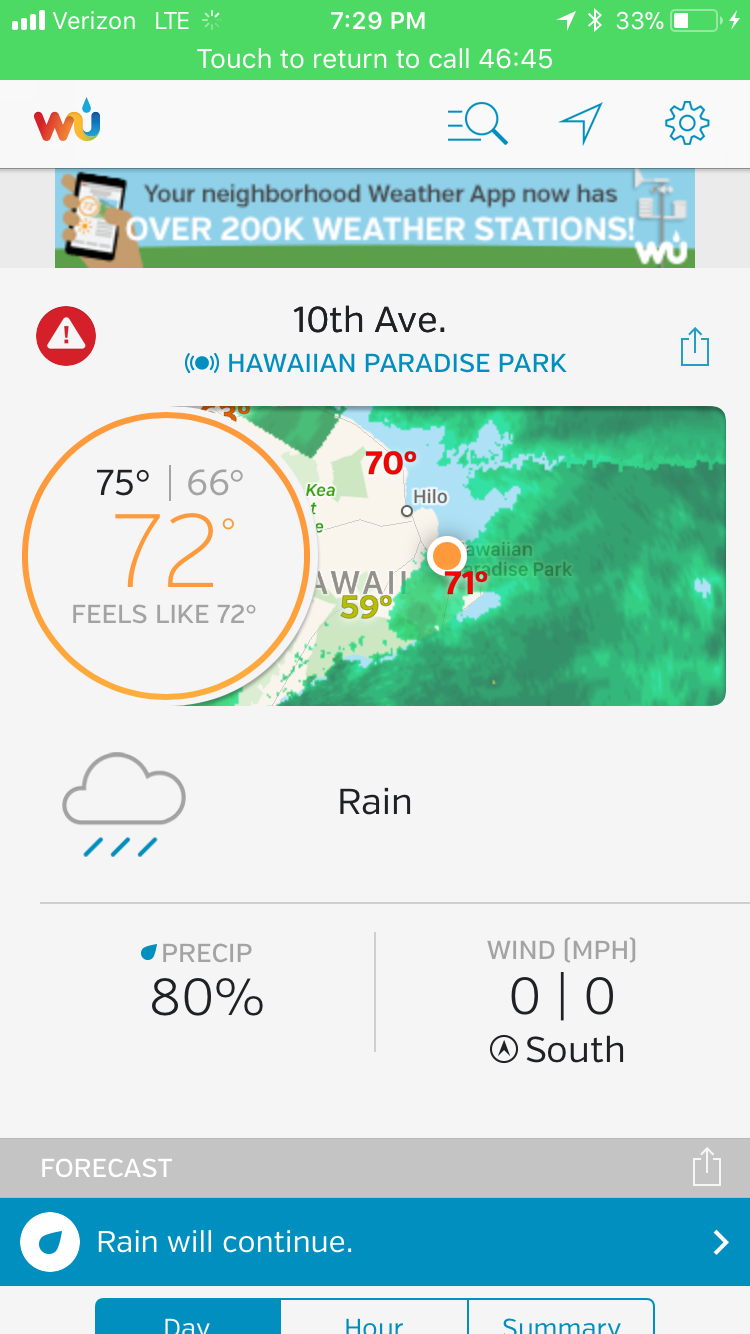Image resolution: width=750 pixels, height=1334 pixels.
Task: Tap the current location arrow
Action: click(580, 124)
